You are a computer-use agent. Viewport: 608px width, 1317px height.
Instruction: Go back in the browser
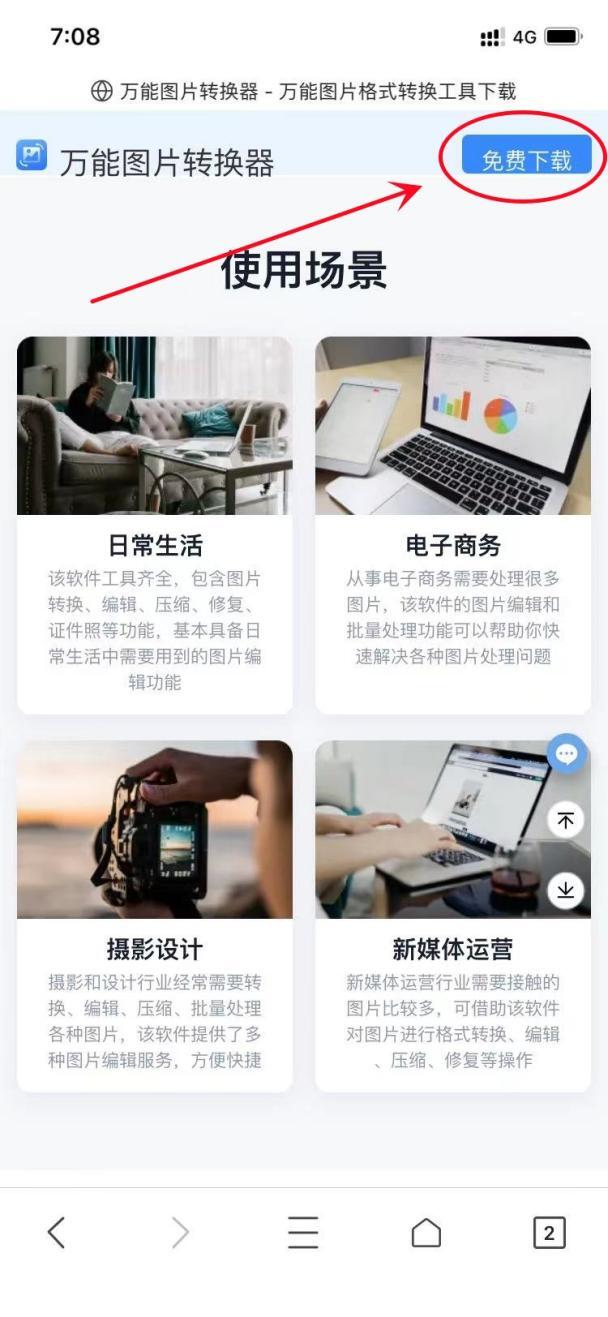[x=57, y=1234]
